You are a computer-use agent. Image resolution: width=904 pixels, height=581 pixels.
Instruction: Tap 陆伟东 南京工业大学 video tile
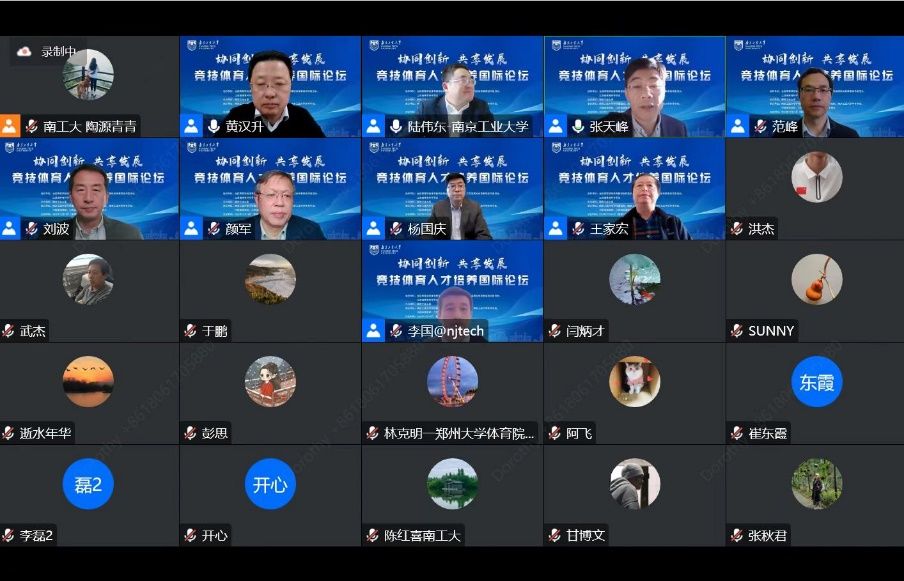click(452, 87)
